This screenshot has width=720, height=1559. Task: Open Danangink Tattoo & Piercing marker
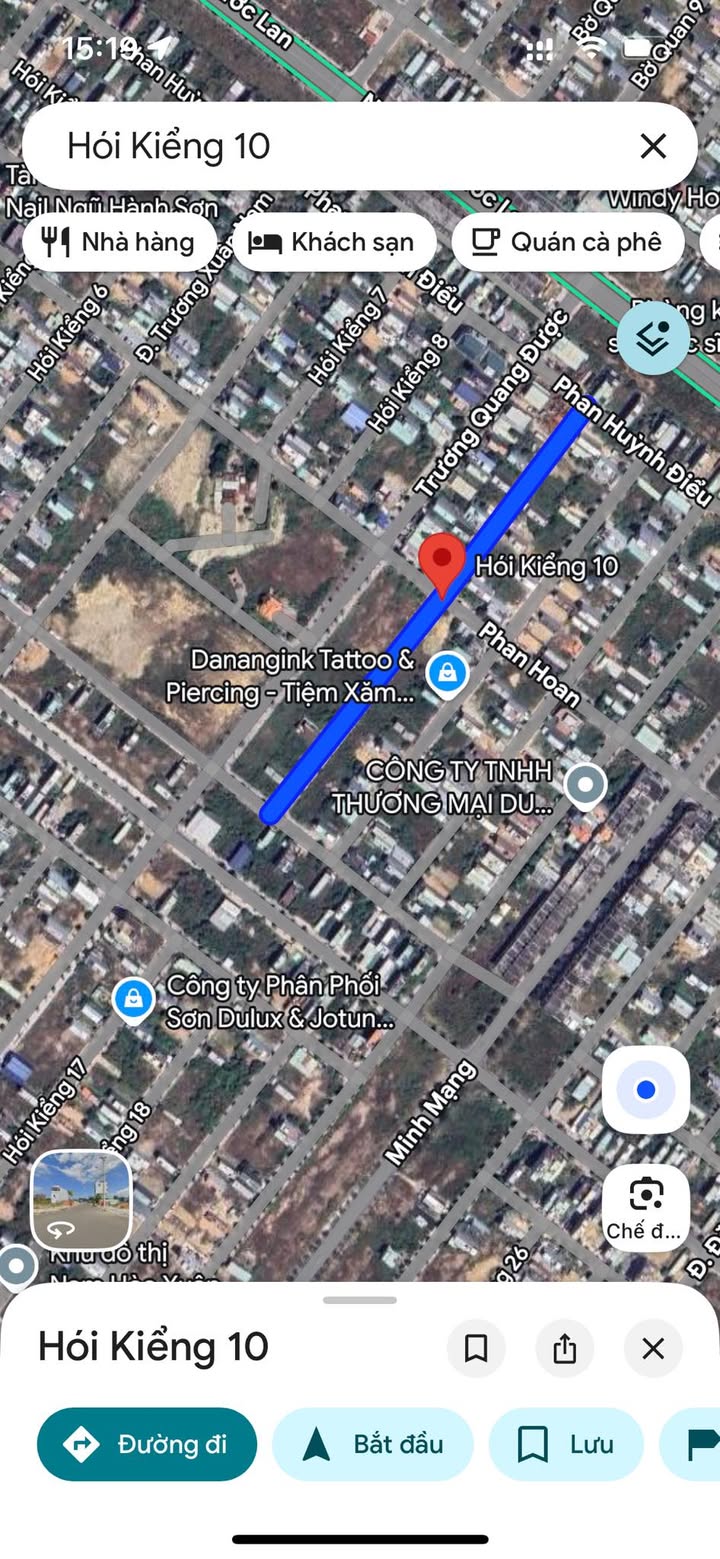(447, 674)
